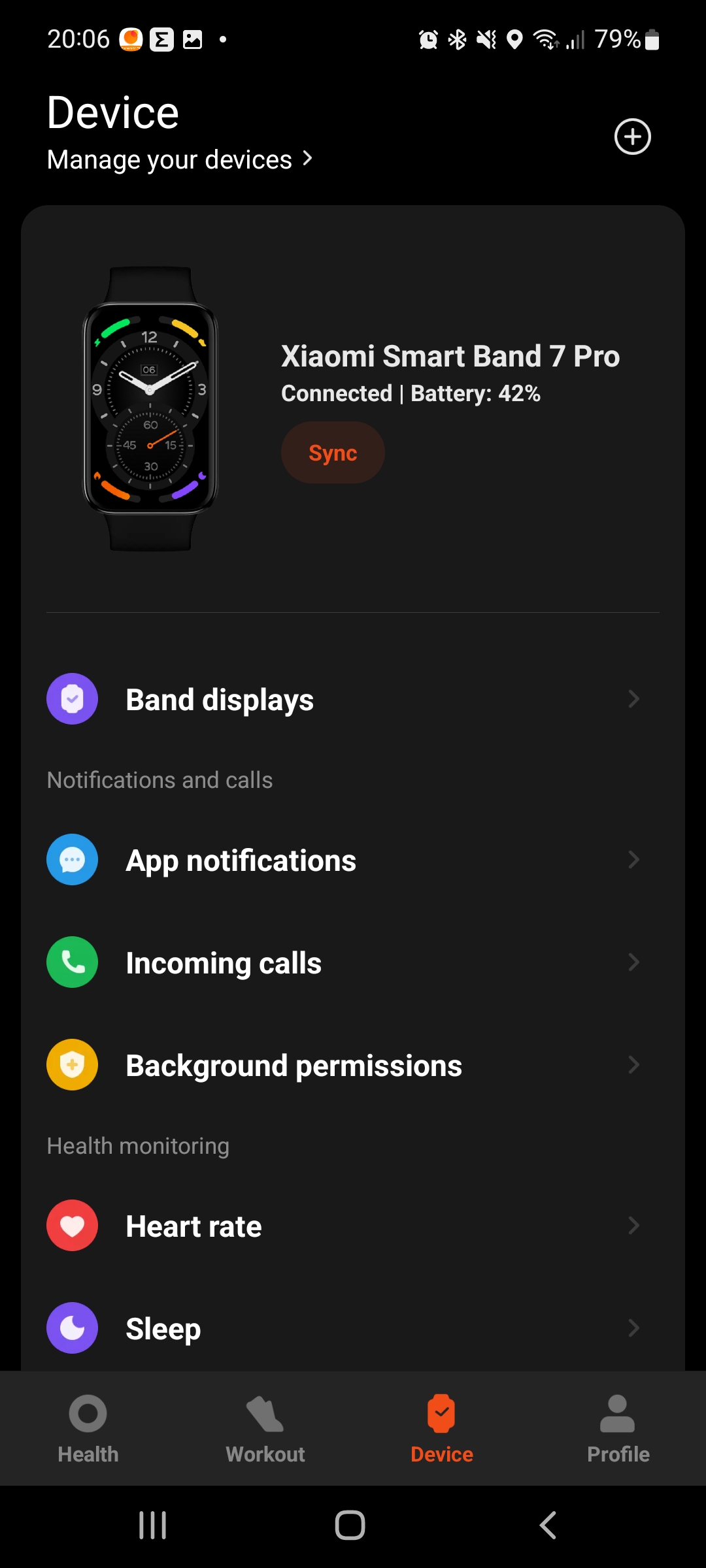Screen dimensions: 706x1568
Task: Tap the red Heart rate icon
Action: 72,1225
